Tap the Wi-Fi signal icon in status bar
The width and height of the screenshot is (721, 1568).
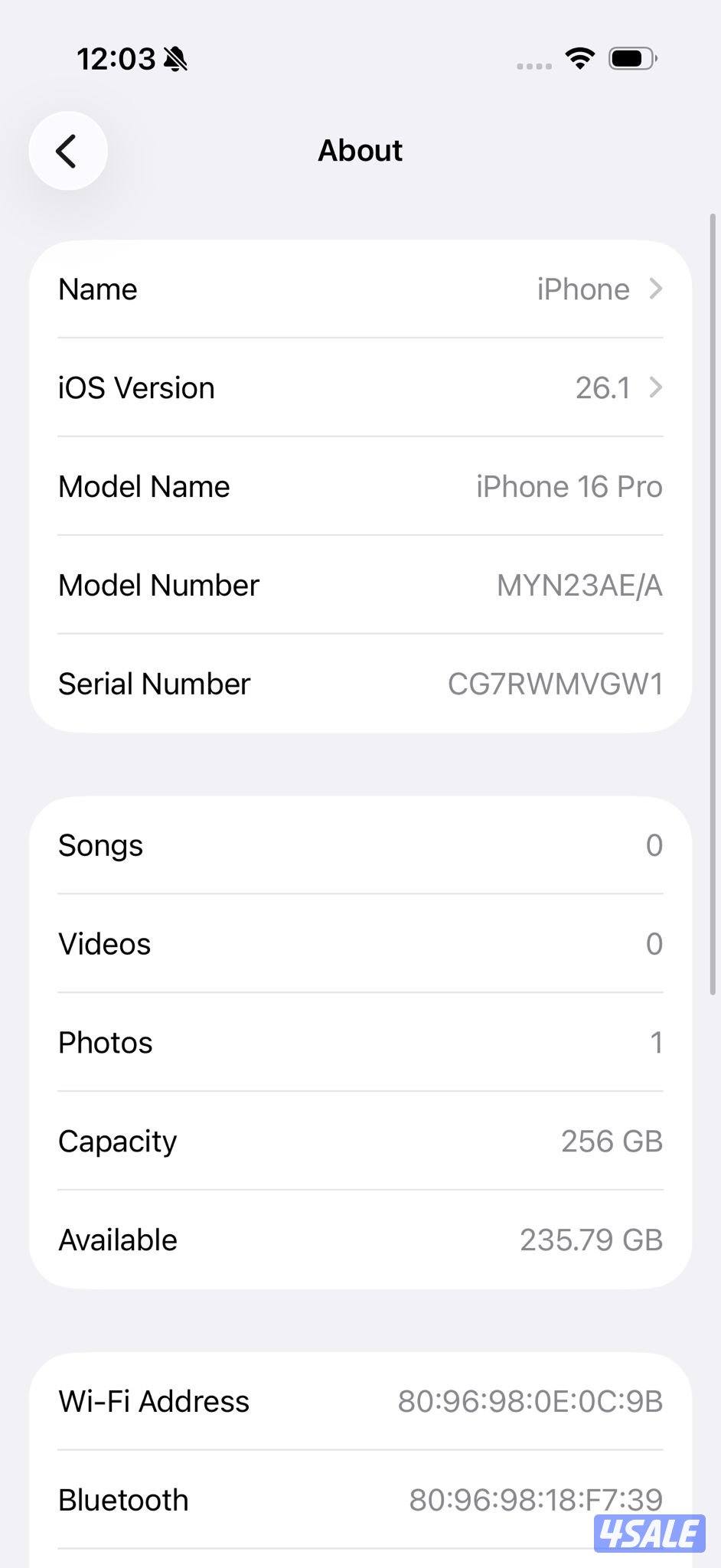(x=579, y=58)
